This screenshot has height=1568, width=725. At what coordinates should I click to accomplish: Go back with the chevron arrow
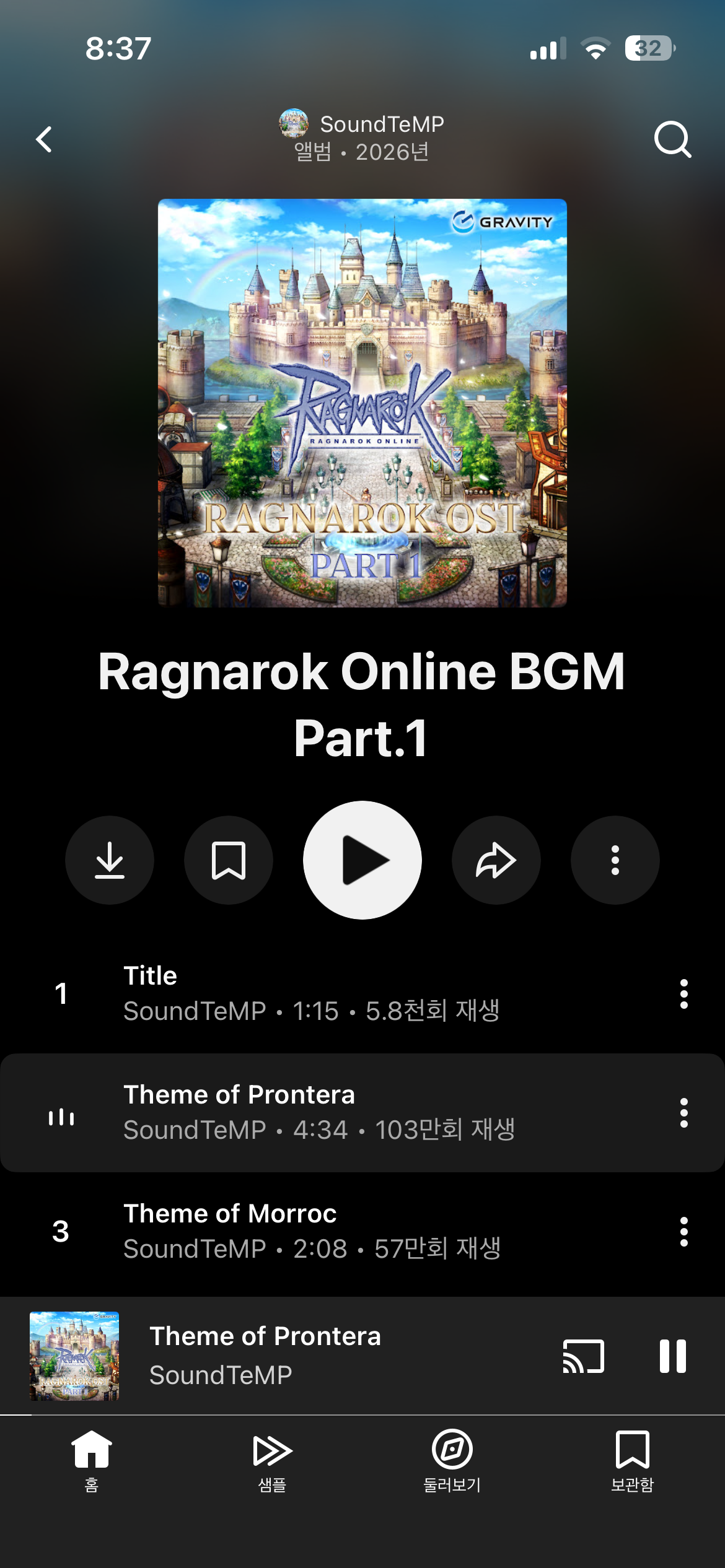coord(45,139)
